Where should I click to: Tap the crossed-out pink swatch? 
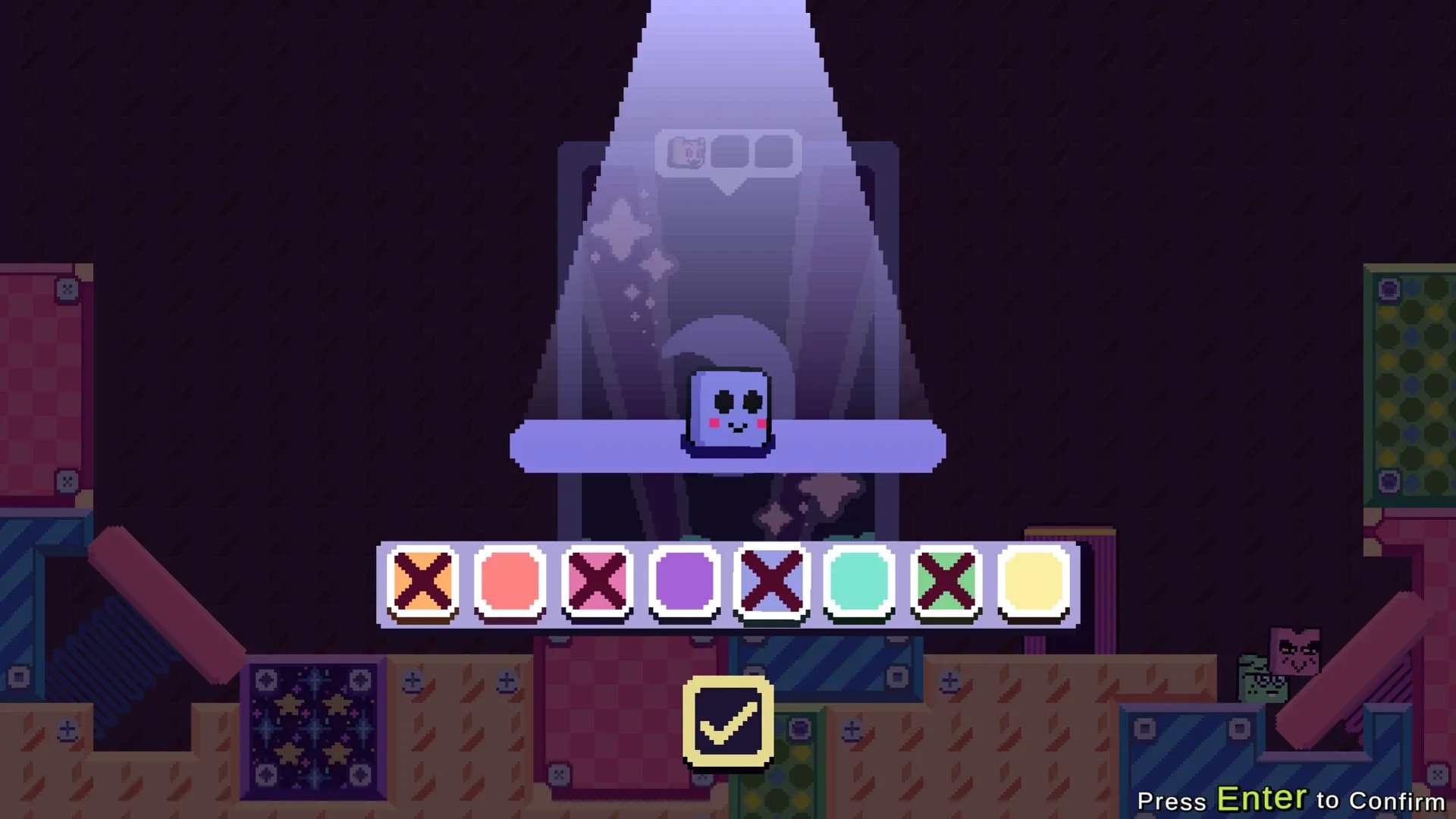(597, 582)
